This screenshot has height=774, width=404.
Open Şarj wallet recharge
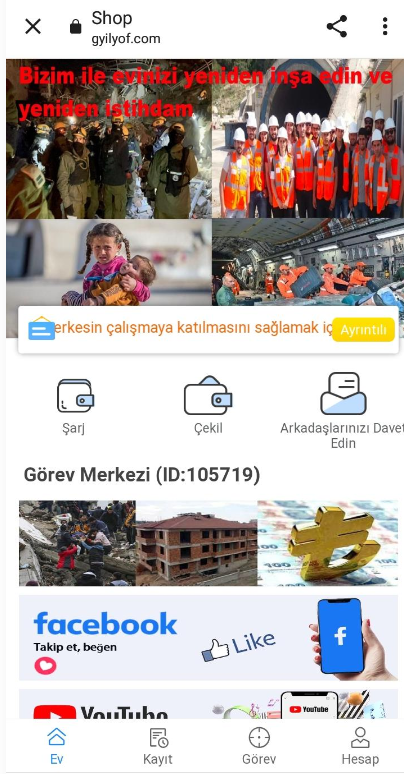pyautogui.click(x=75, y=407)
